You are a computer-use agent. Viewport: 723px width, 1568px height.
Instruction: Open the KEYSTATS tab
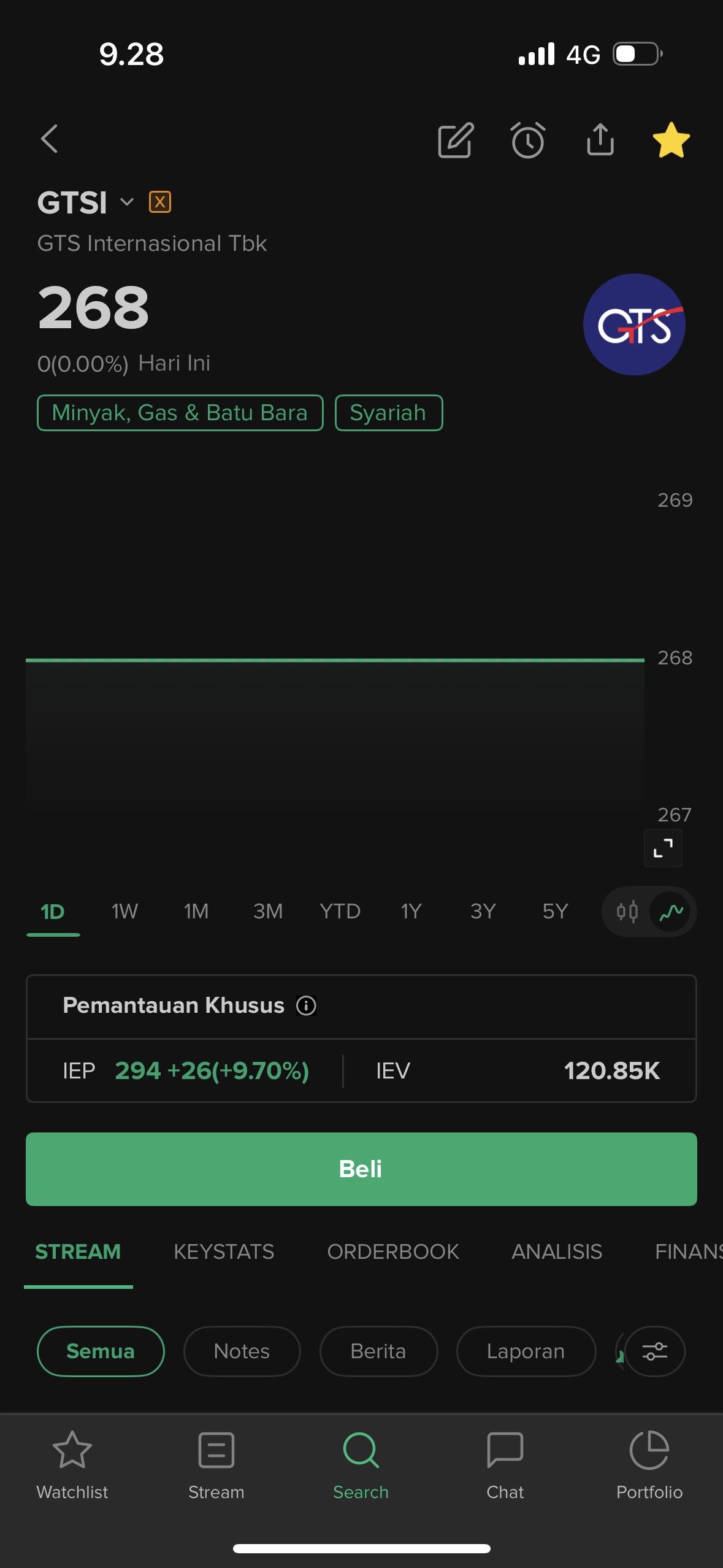click(224, 1251)
